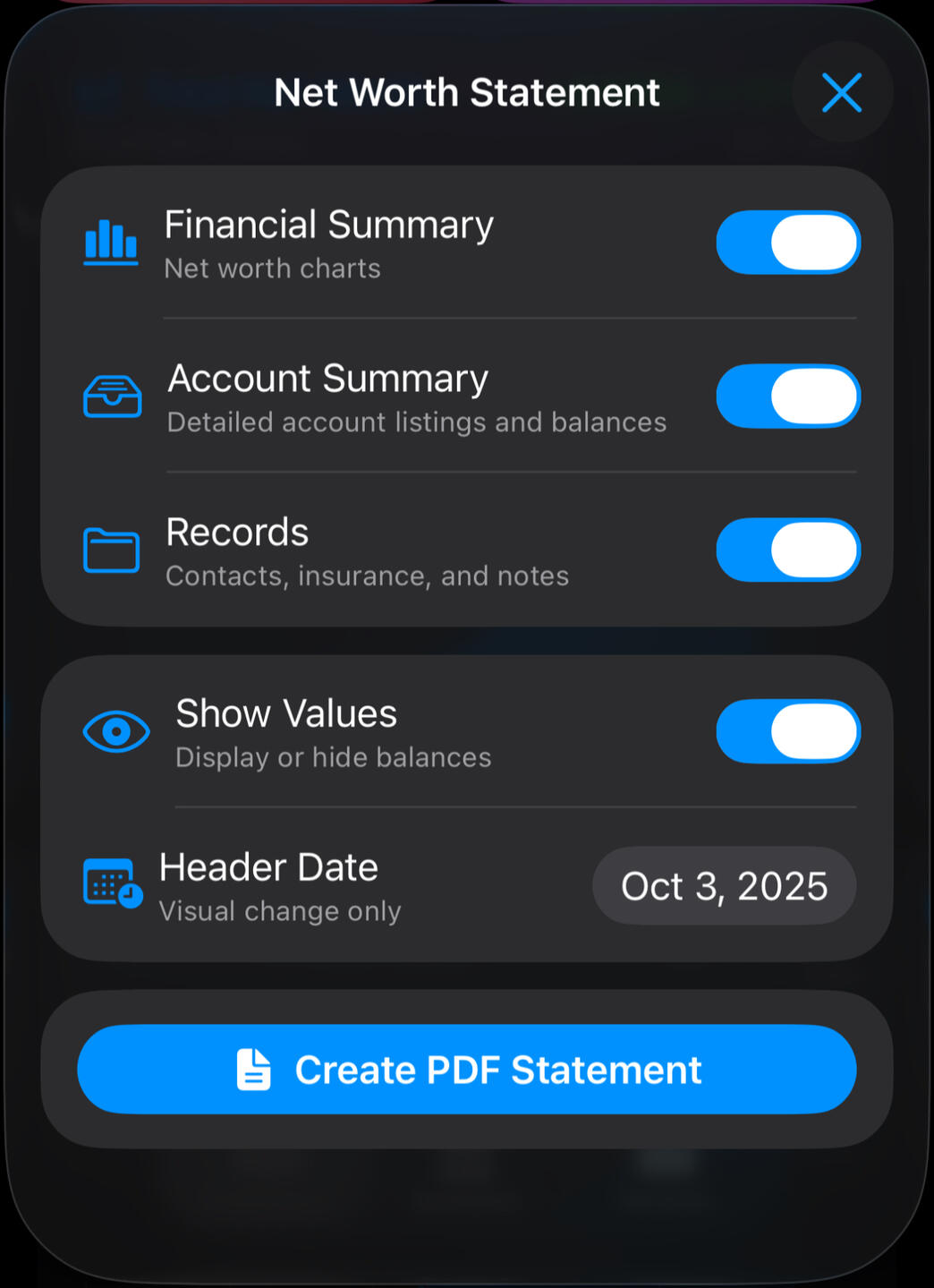Close the Net Worth Statement sheet

pos(841,92)
